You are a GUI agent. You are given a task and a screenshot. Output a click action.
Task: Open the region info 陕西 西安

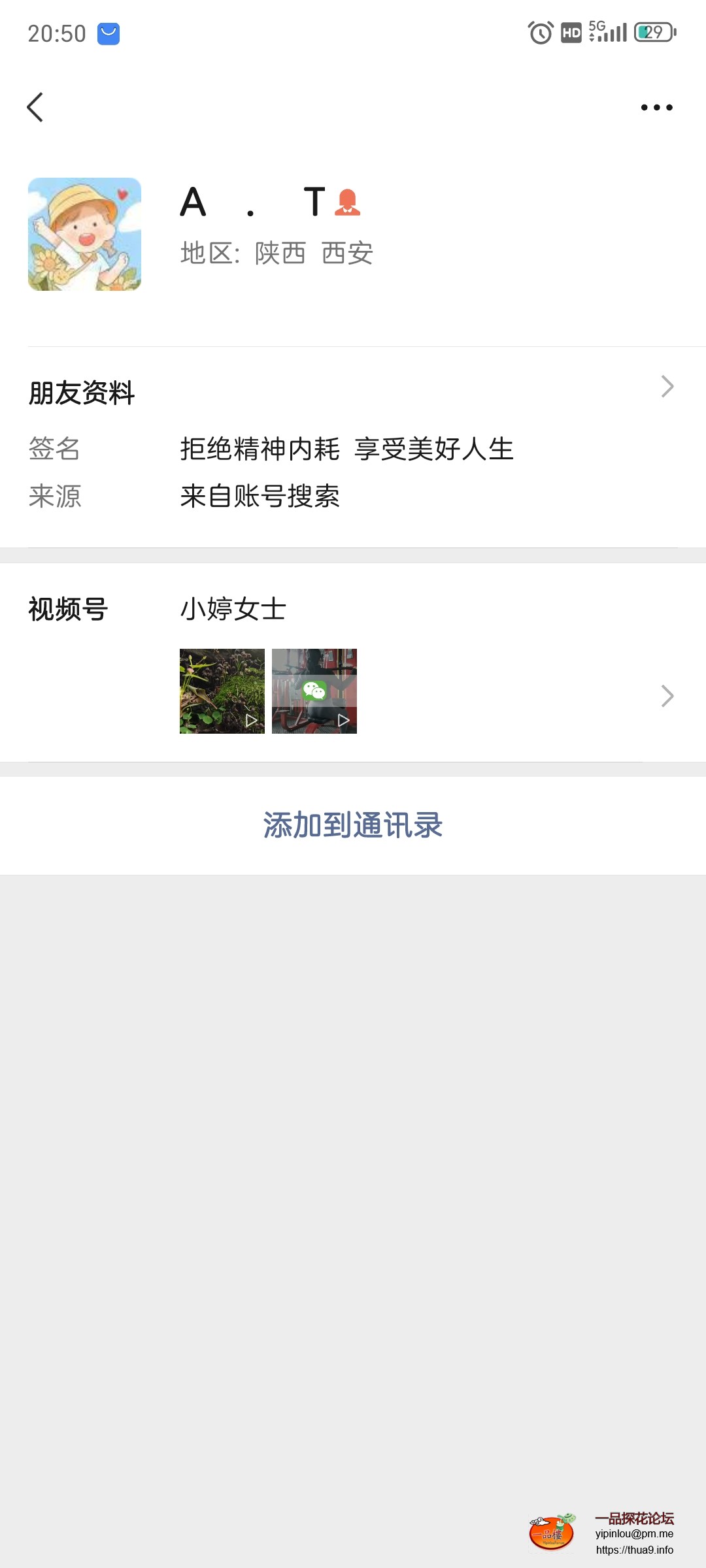(275, 254)
